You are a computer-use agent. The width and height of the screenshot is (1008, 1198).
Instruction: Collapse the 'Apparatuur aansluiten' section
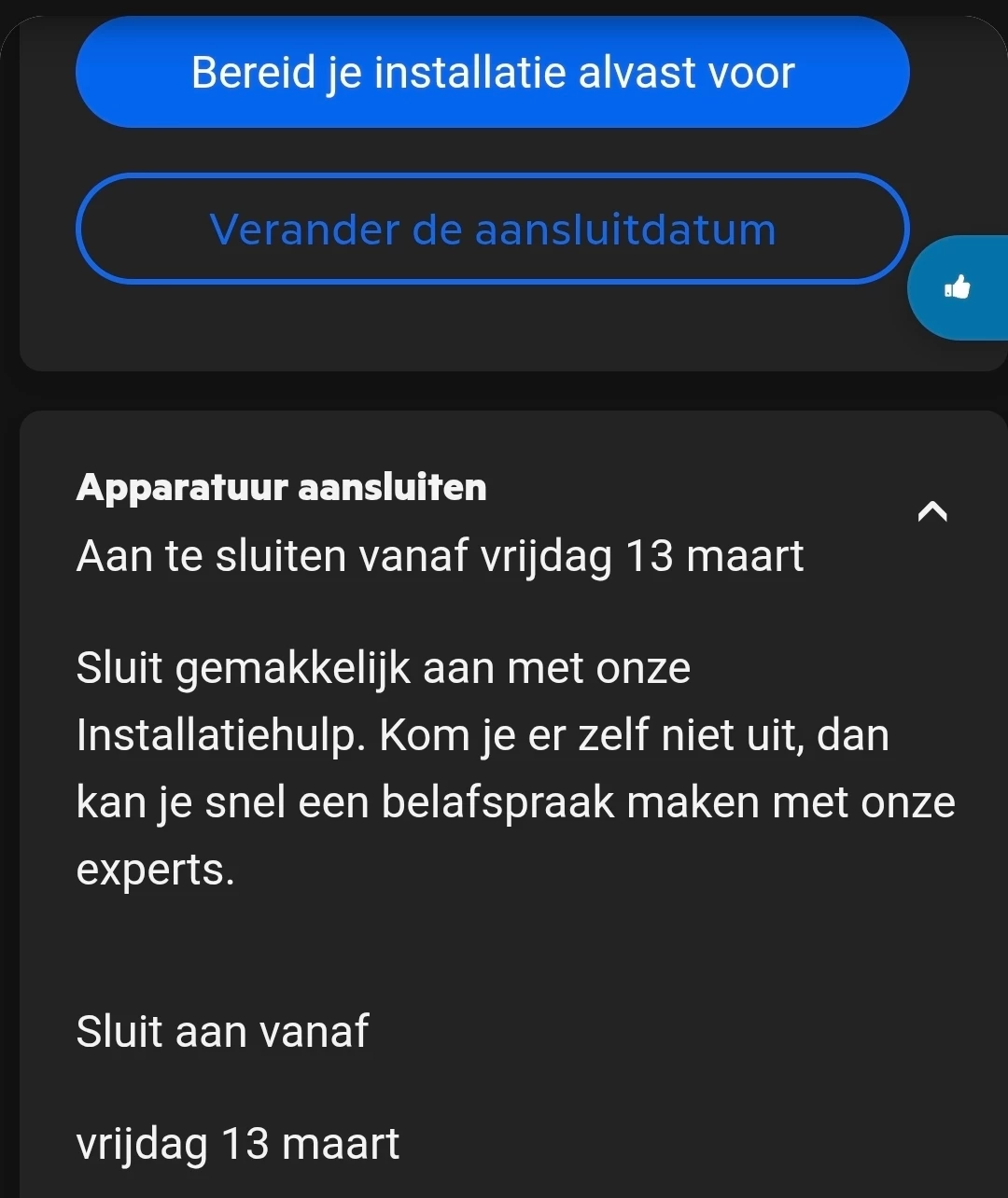931,511
